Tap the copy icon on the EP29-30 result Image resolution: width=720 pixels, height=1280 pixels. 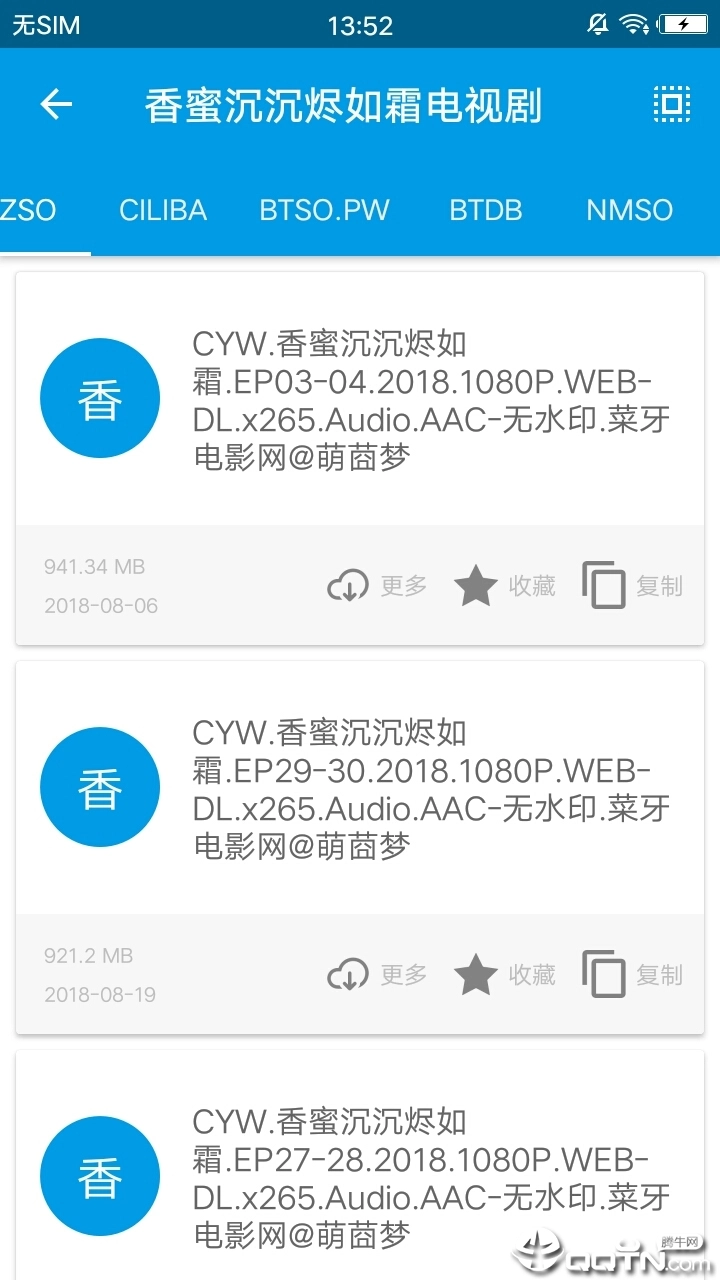coord(604,975)
